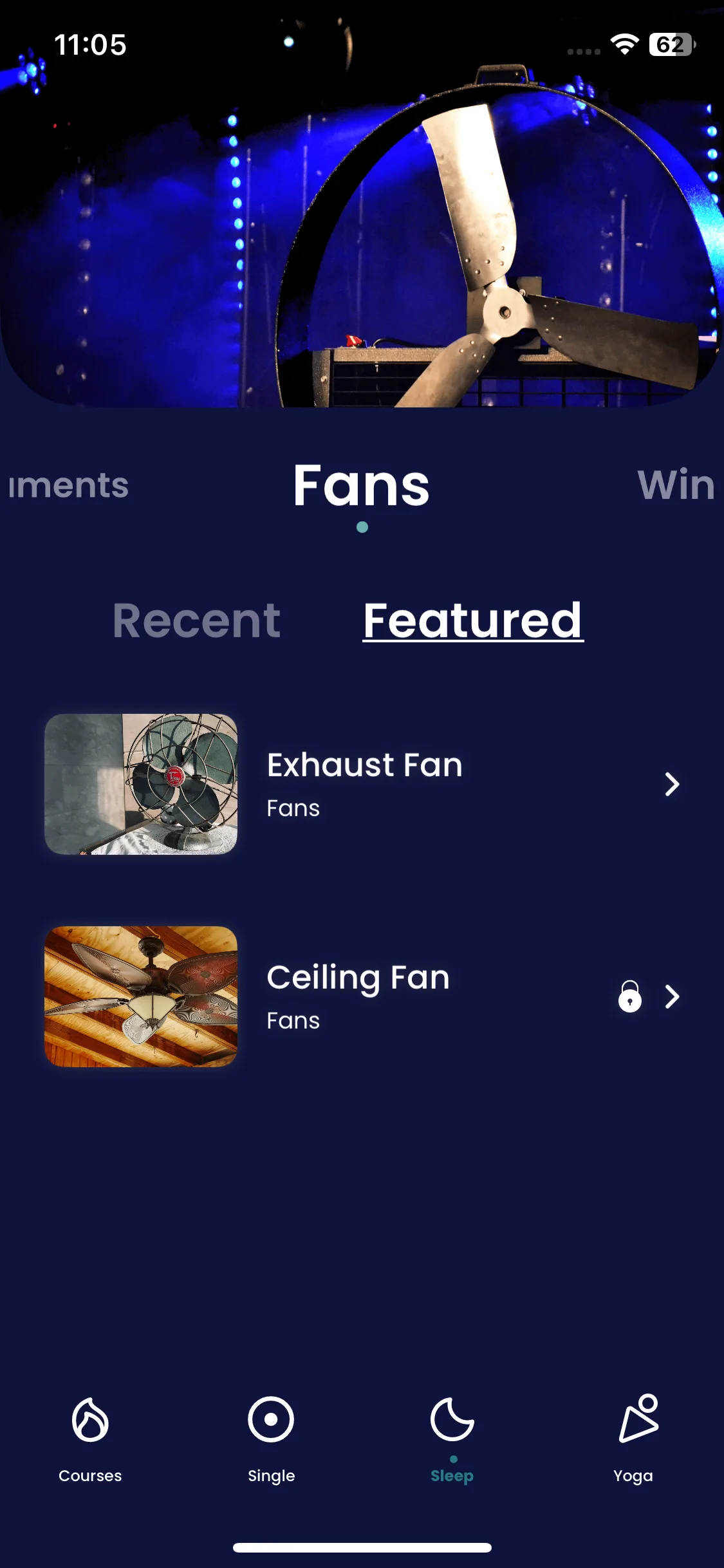
Task: Select the Featured tab
Action: (472, 621)
